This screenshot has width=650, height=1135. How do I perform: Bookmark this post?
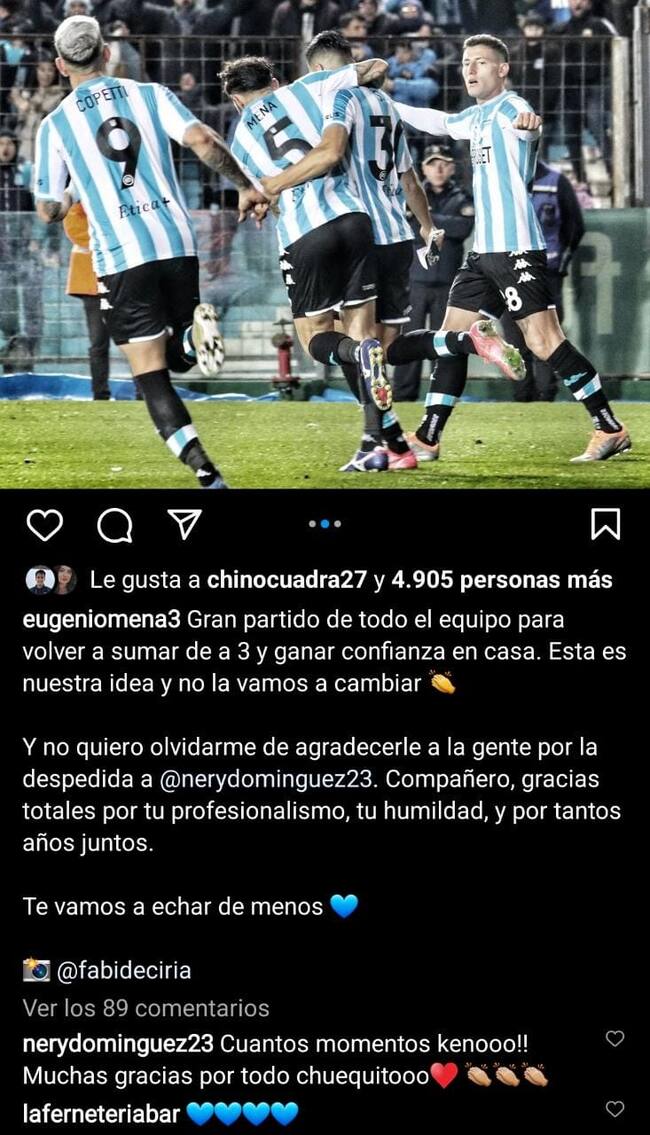(x=605, y=524)
